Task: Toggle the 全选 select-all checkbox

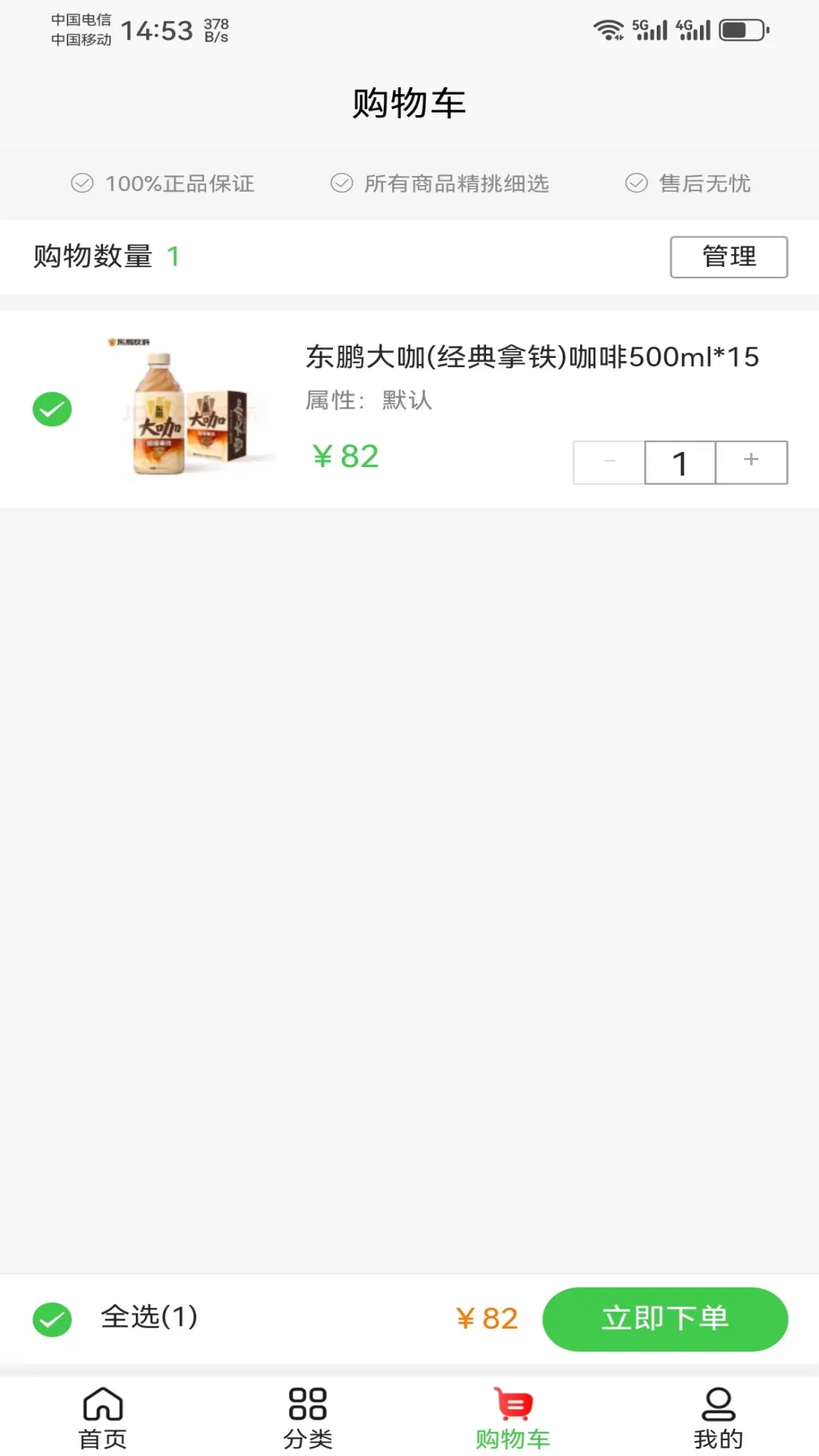Action: coord(50,1319)
